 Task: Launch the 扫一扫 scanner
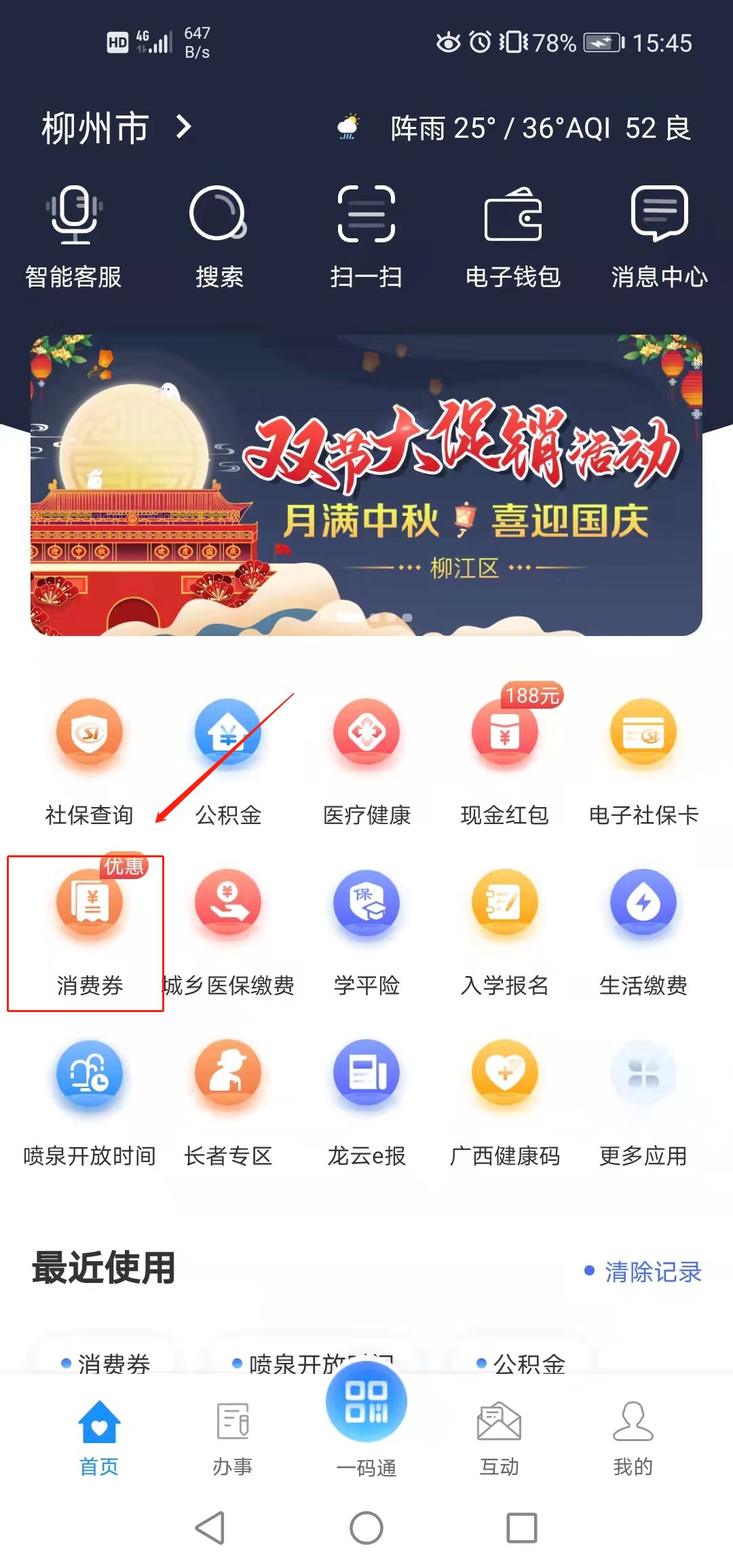click(x=366, y=236)
